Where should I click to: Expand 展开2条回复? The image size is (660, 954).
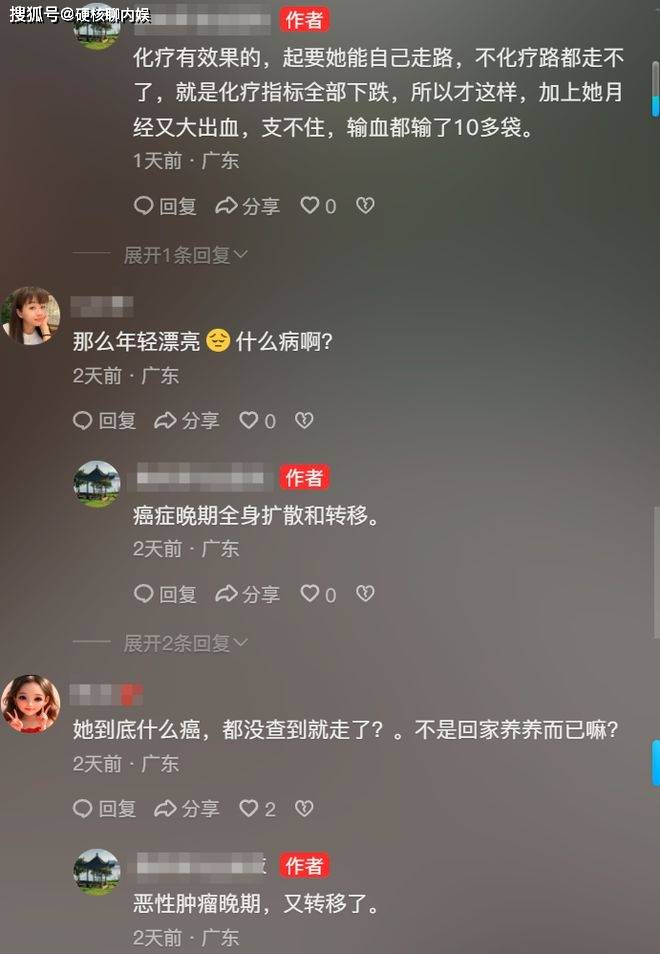click(185, 643)
